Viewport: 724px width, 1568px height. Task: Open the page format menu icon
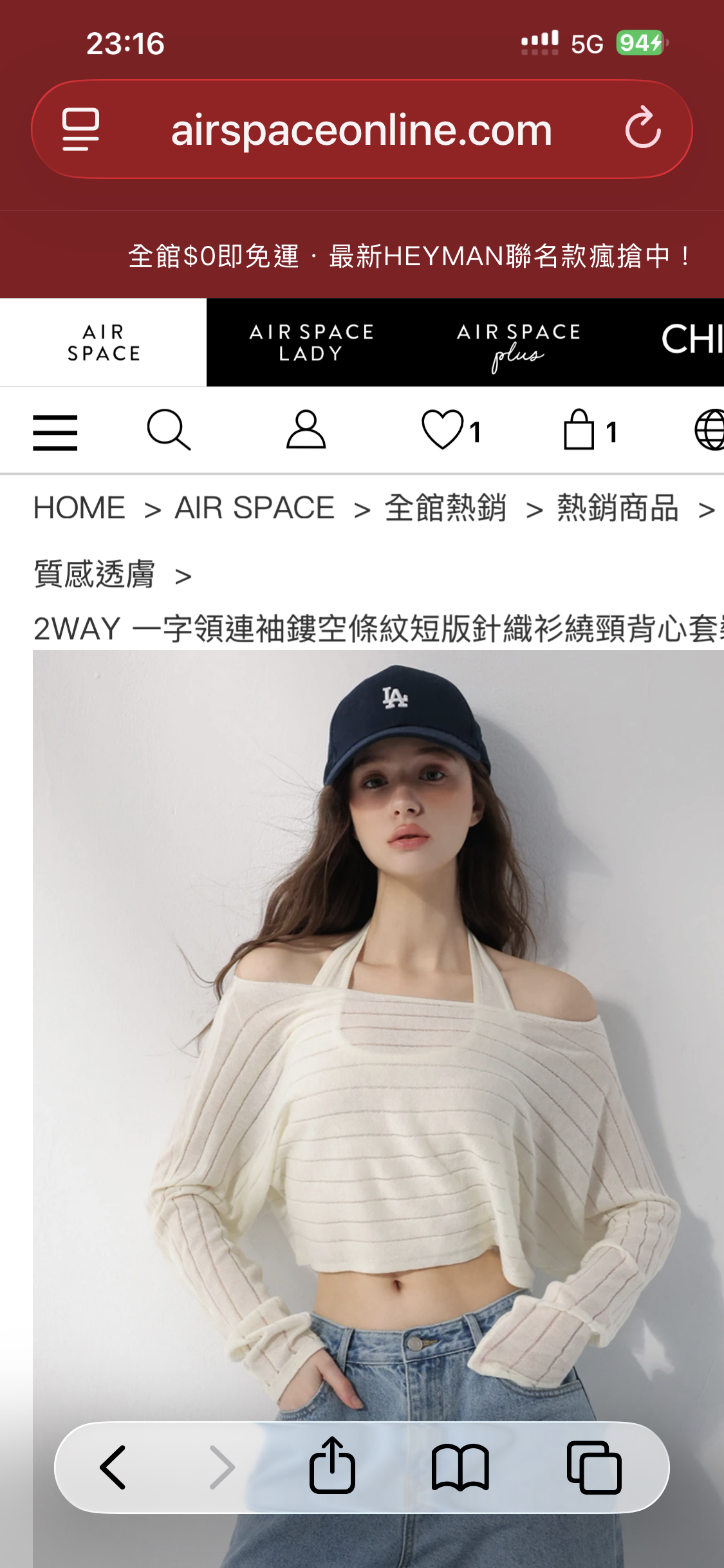coord(80,129)
